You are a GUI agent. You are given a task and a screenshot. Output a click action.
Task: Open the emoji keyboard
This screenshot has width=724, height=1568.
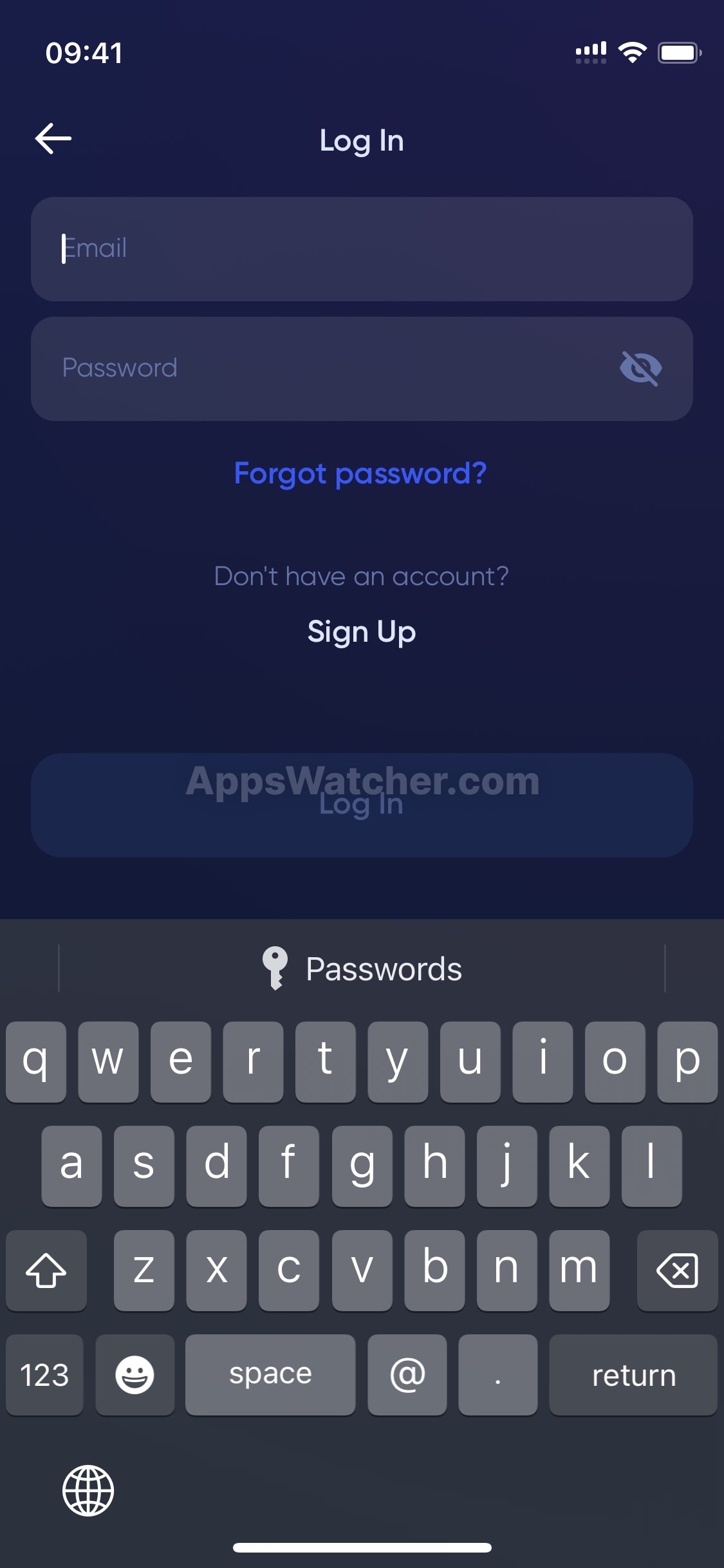coord(135,1375)
